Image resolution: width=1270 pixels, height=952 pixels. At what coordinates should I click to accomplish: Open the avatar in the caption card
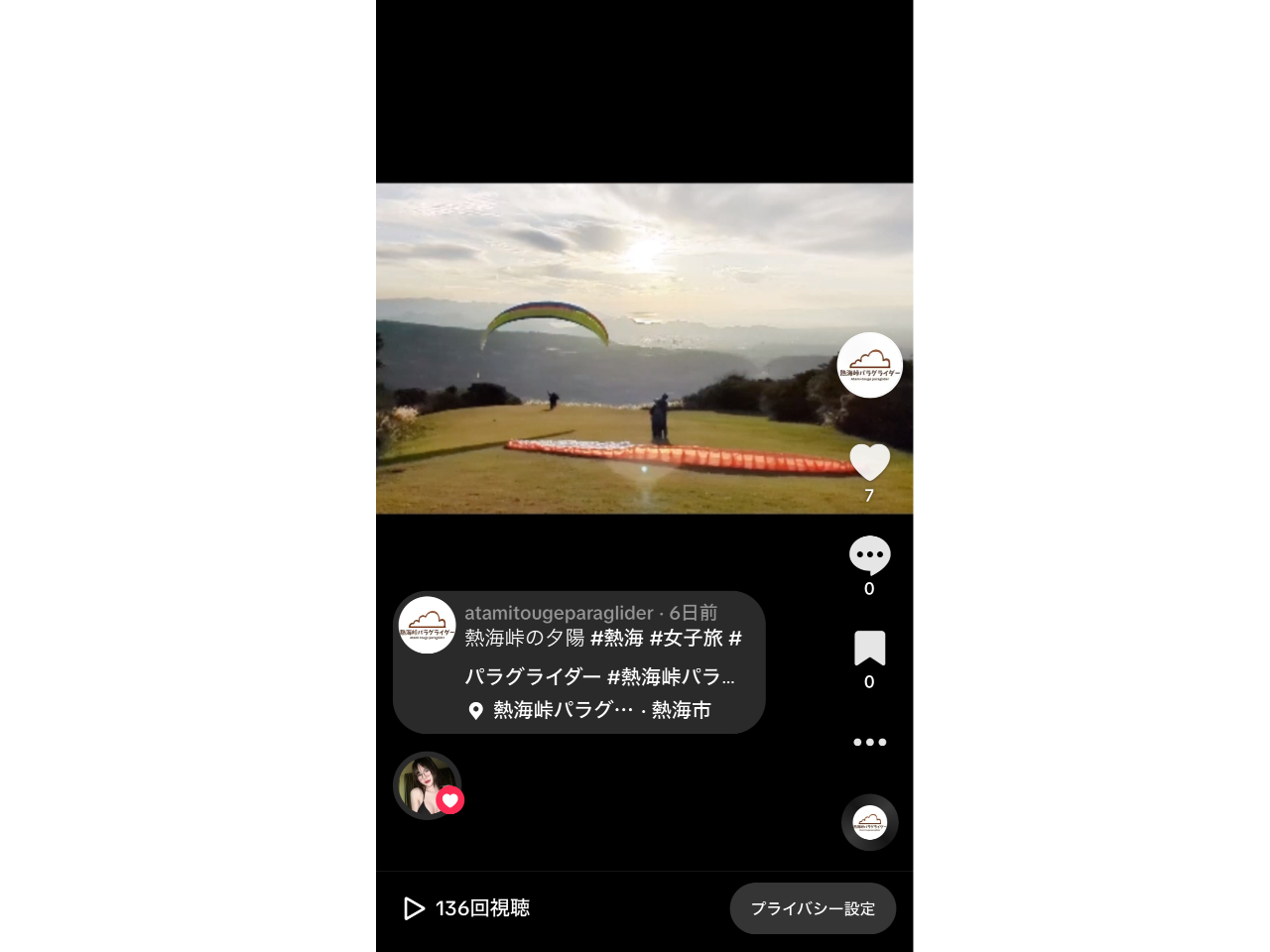[428, 625]
